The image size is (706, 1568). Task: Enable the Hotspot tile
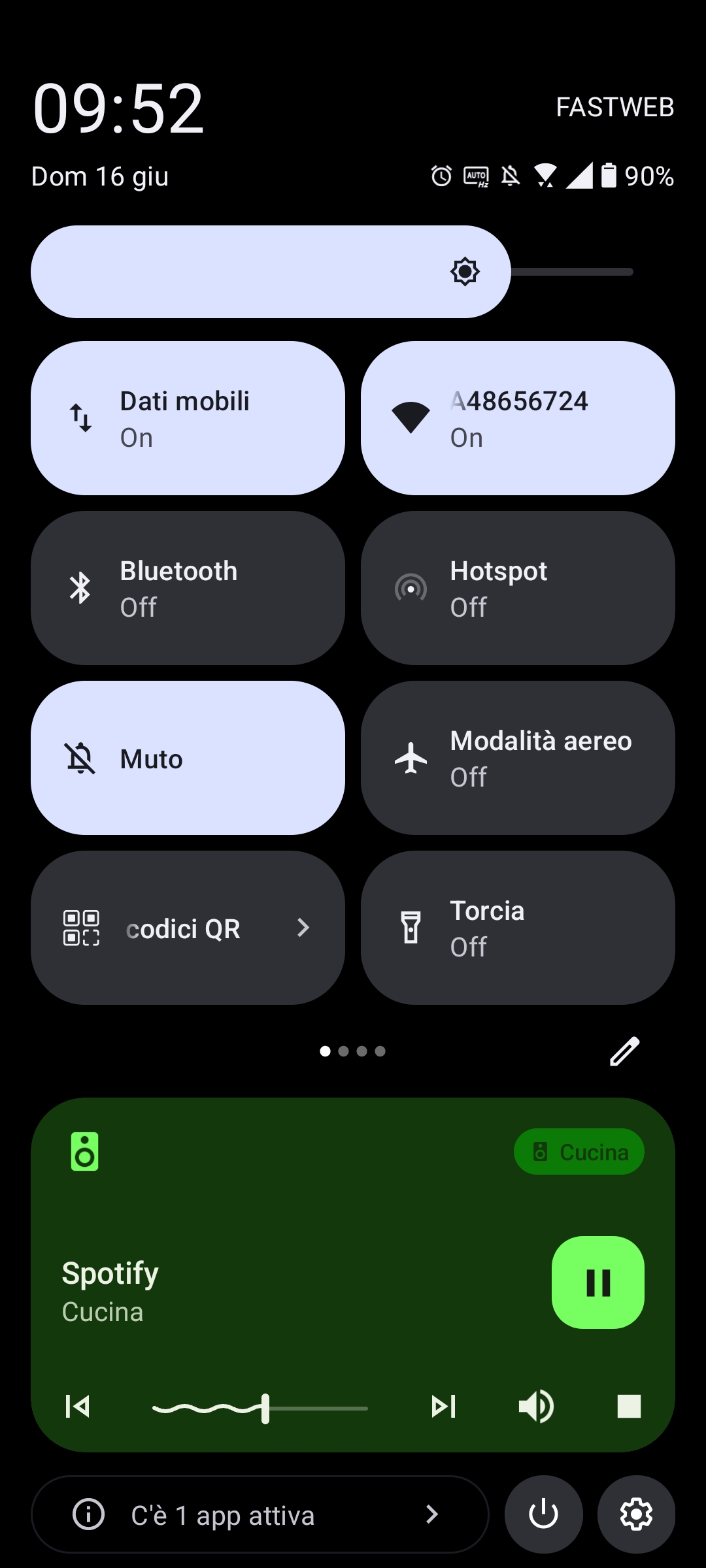(518, 588)
